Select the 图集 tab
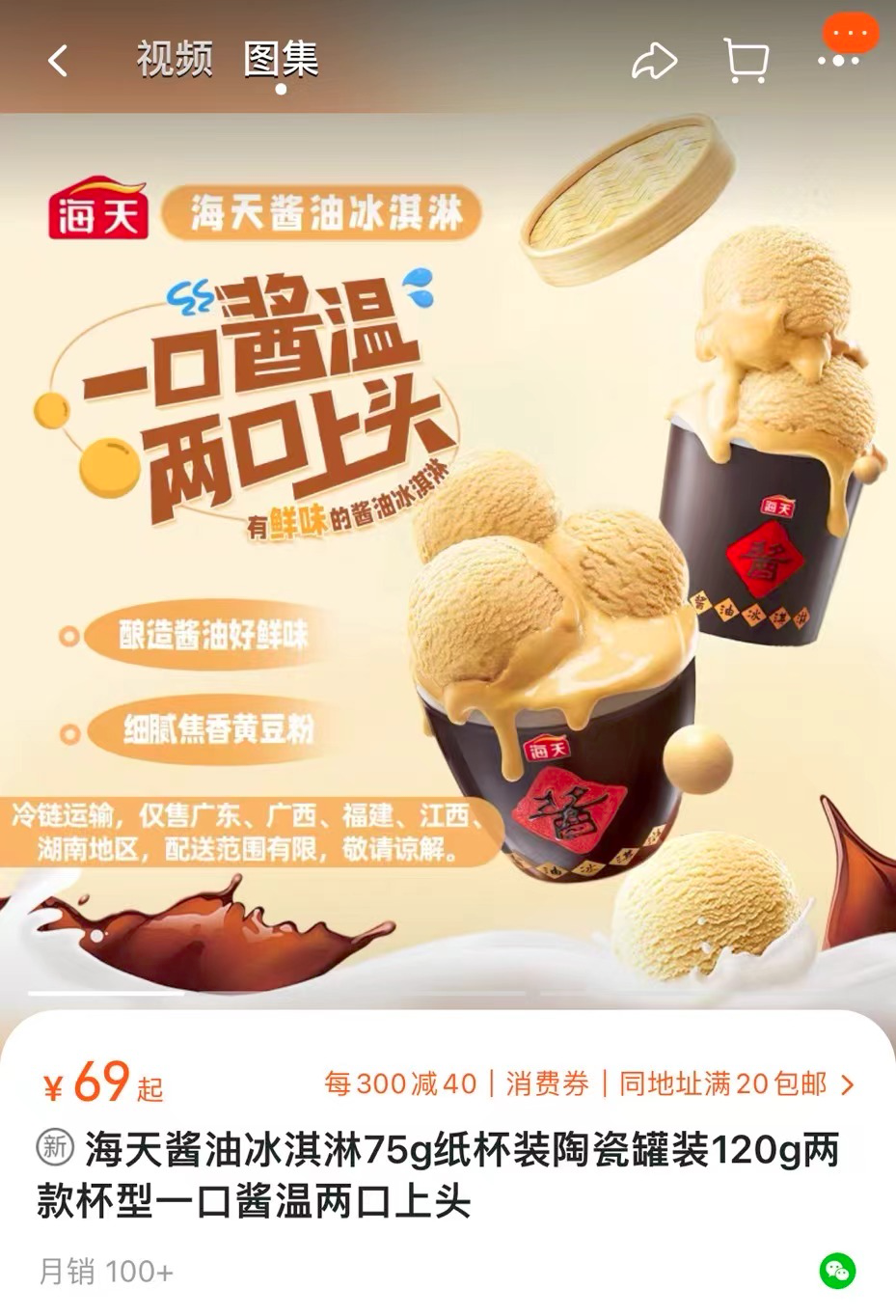This screenshot has width=896, height=1316. 281,60
